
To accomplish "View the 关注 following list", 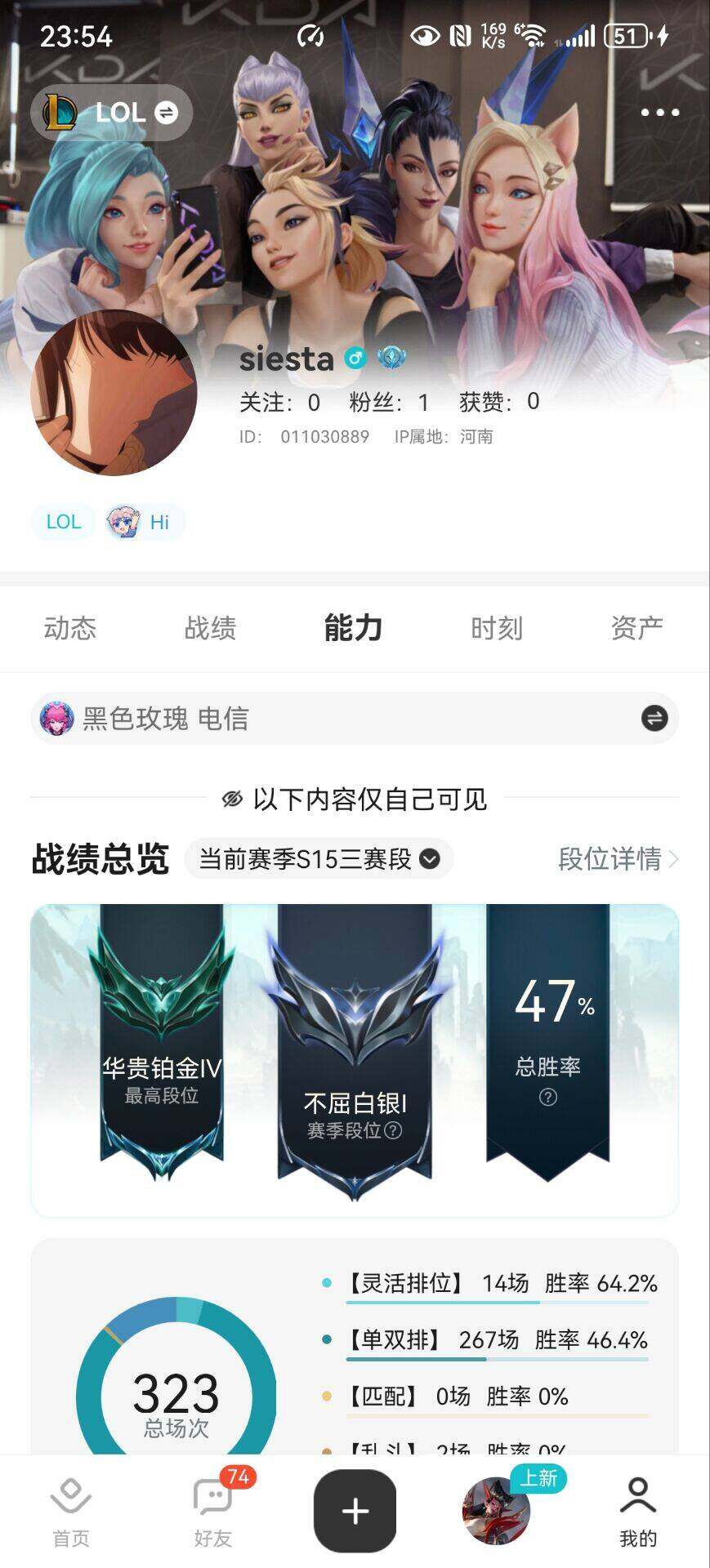I will 279,402.
